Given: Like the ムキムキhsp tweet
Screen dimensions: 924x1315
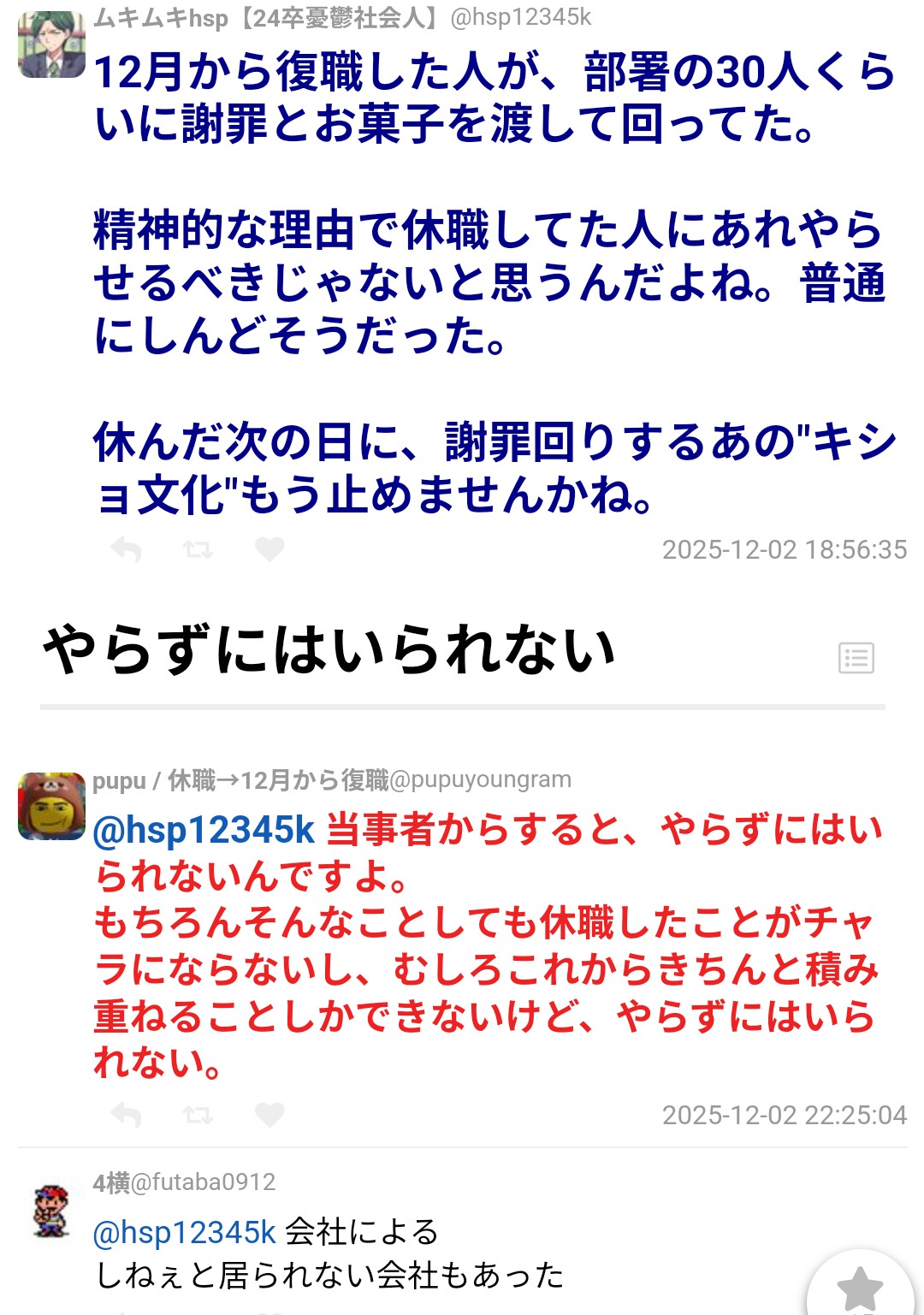Looking at the screenshot, I should [x=269, y=549].
